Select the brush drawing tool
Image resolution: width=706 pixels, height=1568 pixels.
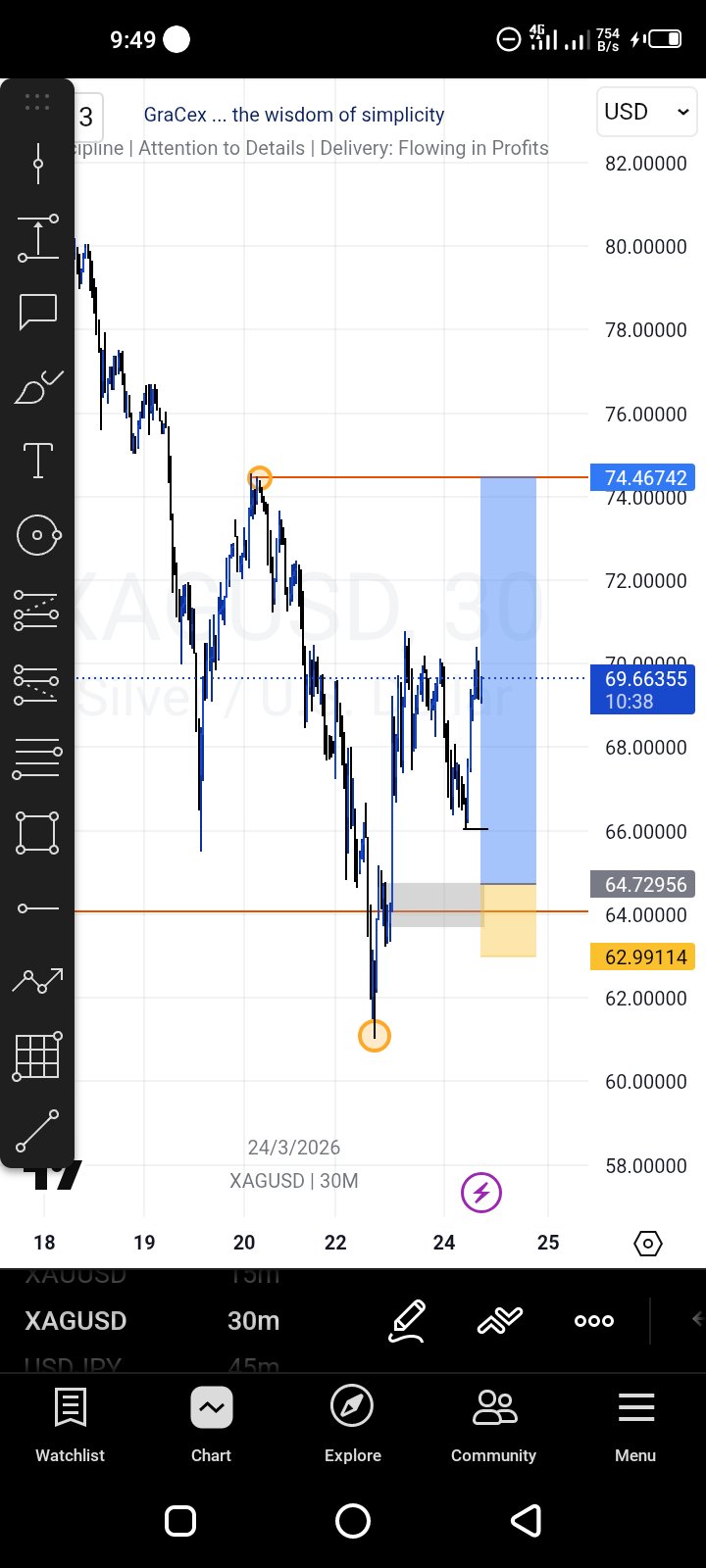(x=38, y=387)
